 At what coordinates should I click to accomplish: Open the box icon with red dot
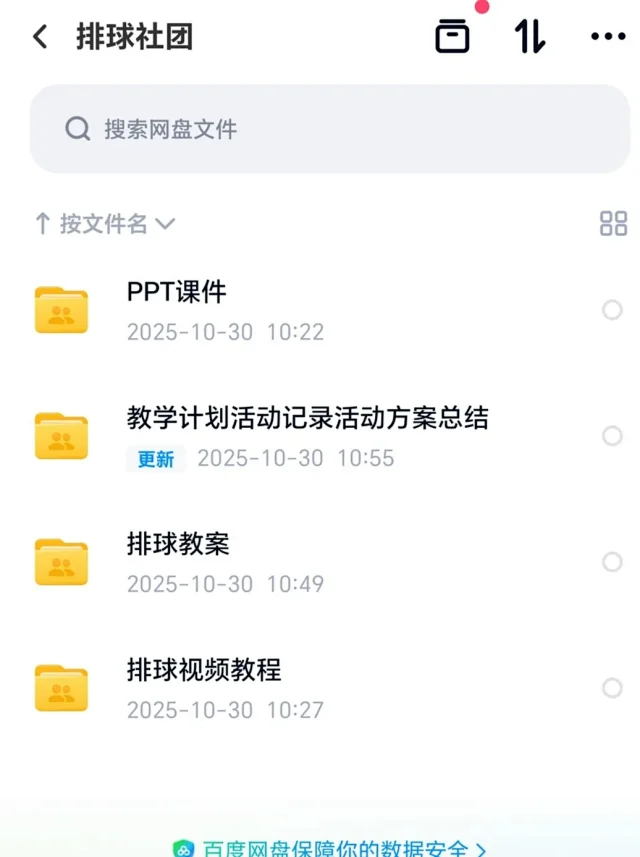(453, 37)
